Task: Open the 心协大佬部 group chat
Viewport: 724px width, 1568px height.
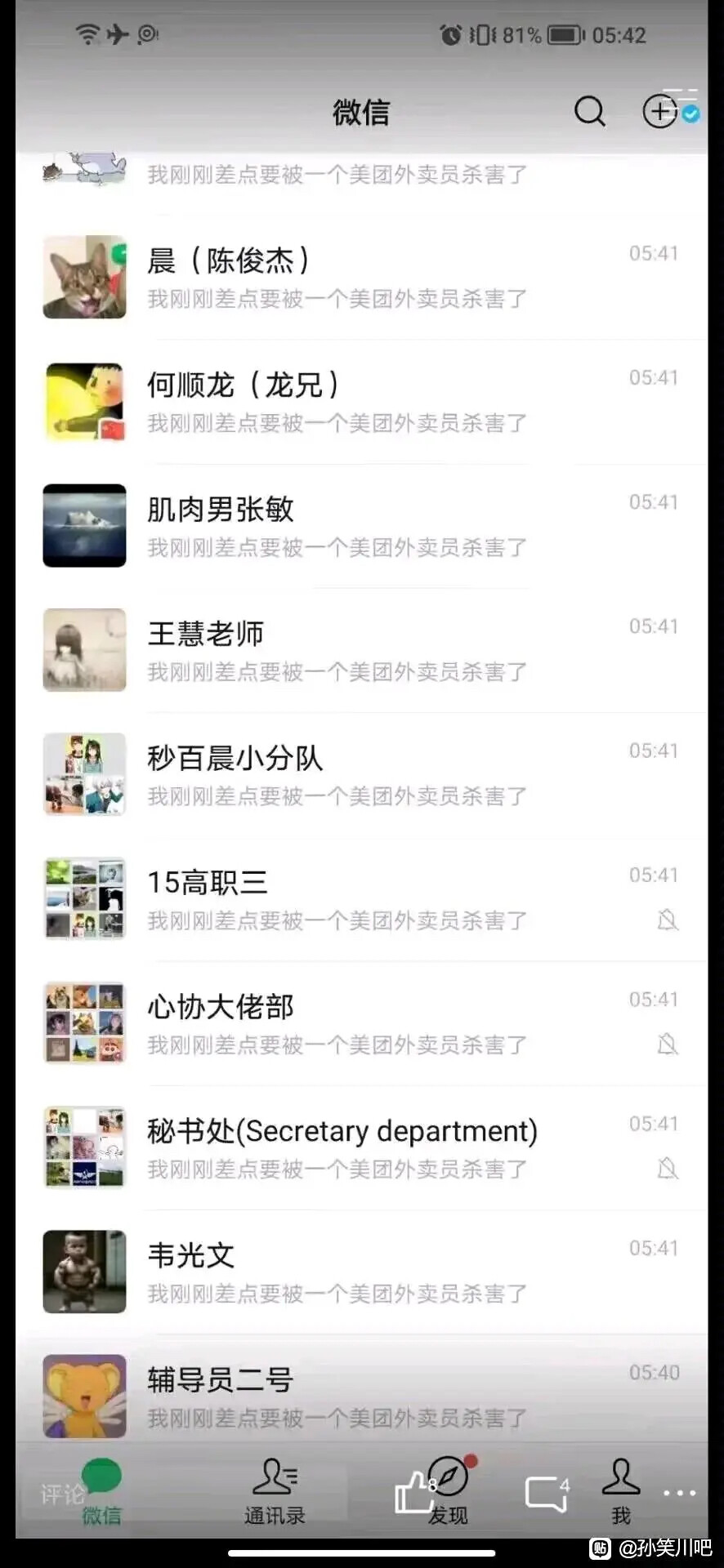Action: (360, 1022)
